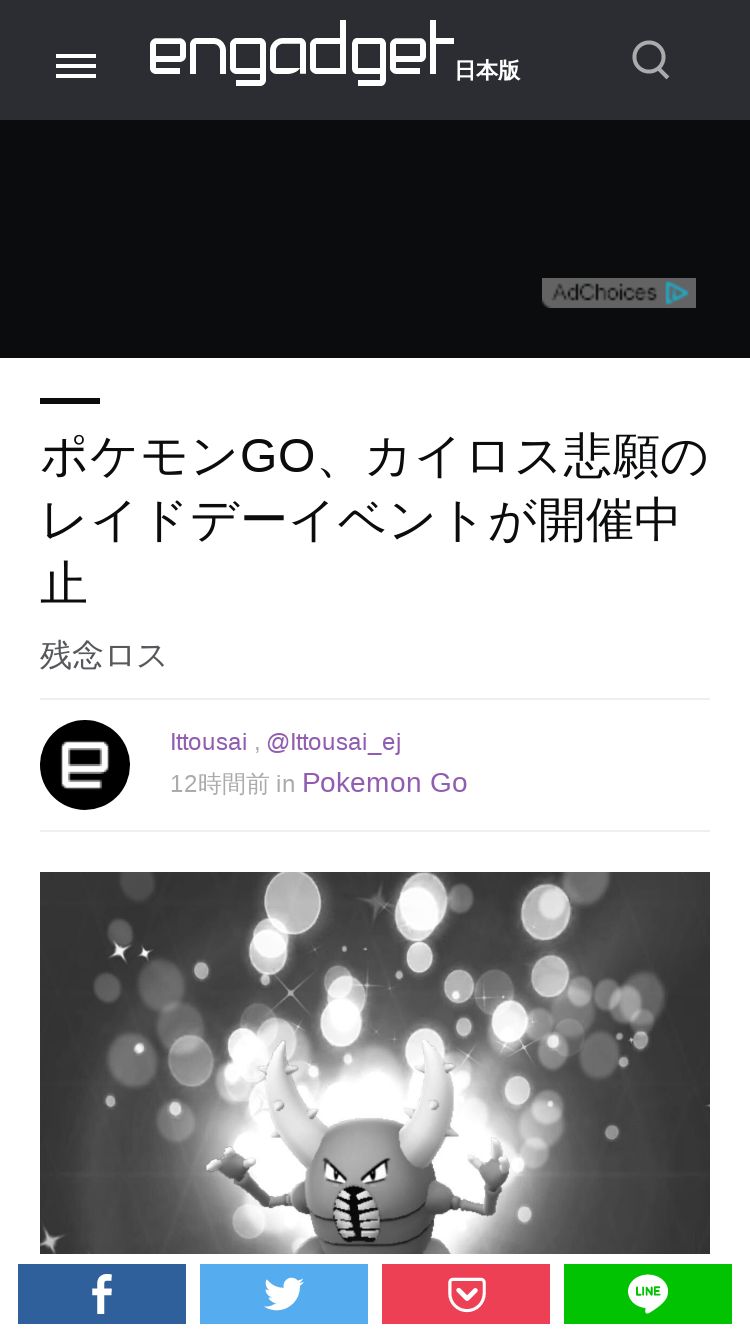Share the article on Twitter
Viewport: 750px width, 1334px height.
coord(284,1294)
